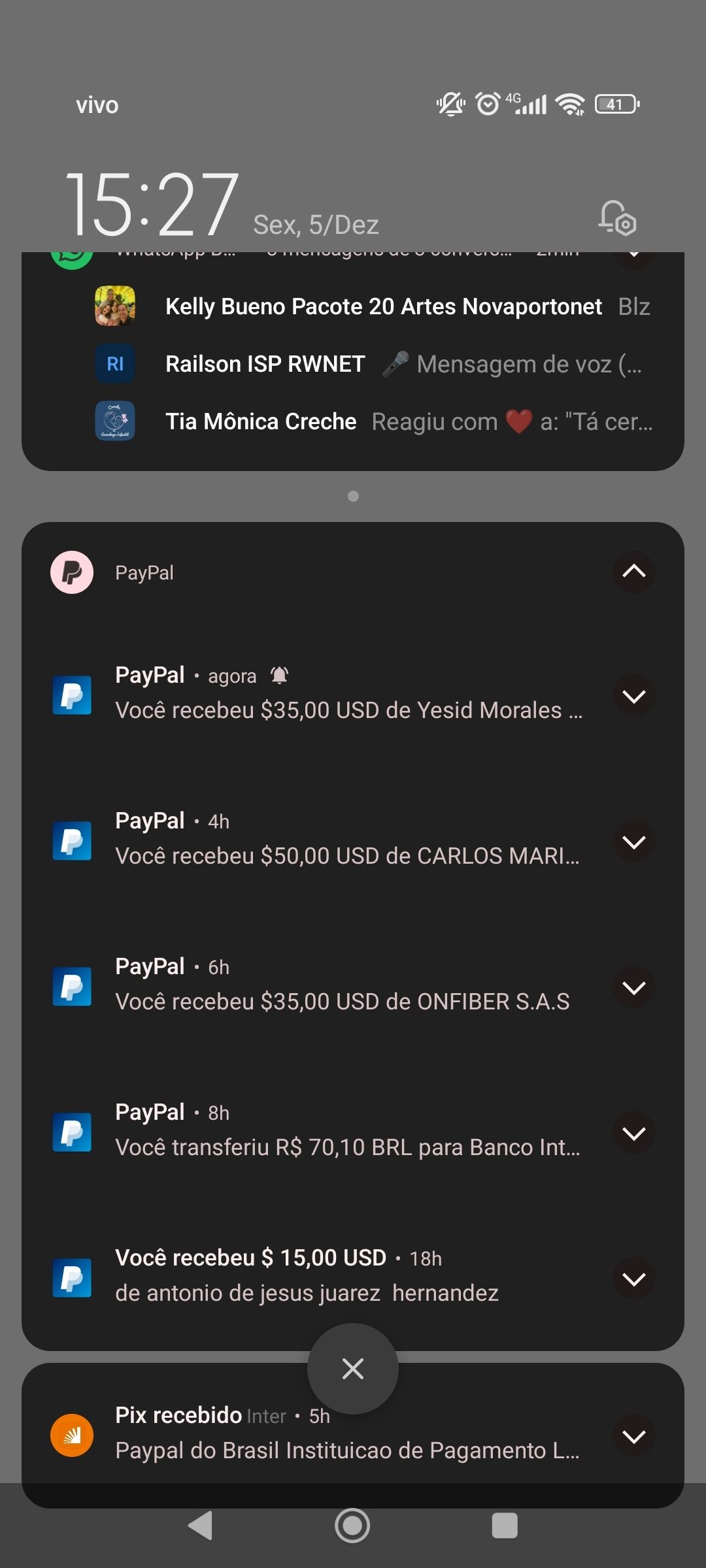This screenshot has height=1568, width=706.
Task: Open PayPal notification from CARLOS MARI
Action: click(x=346, y=840)
